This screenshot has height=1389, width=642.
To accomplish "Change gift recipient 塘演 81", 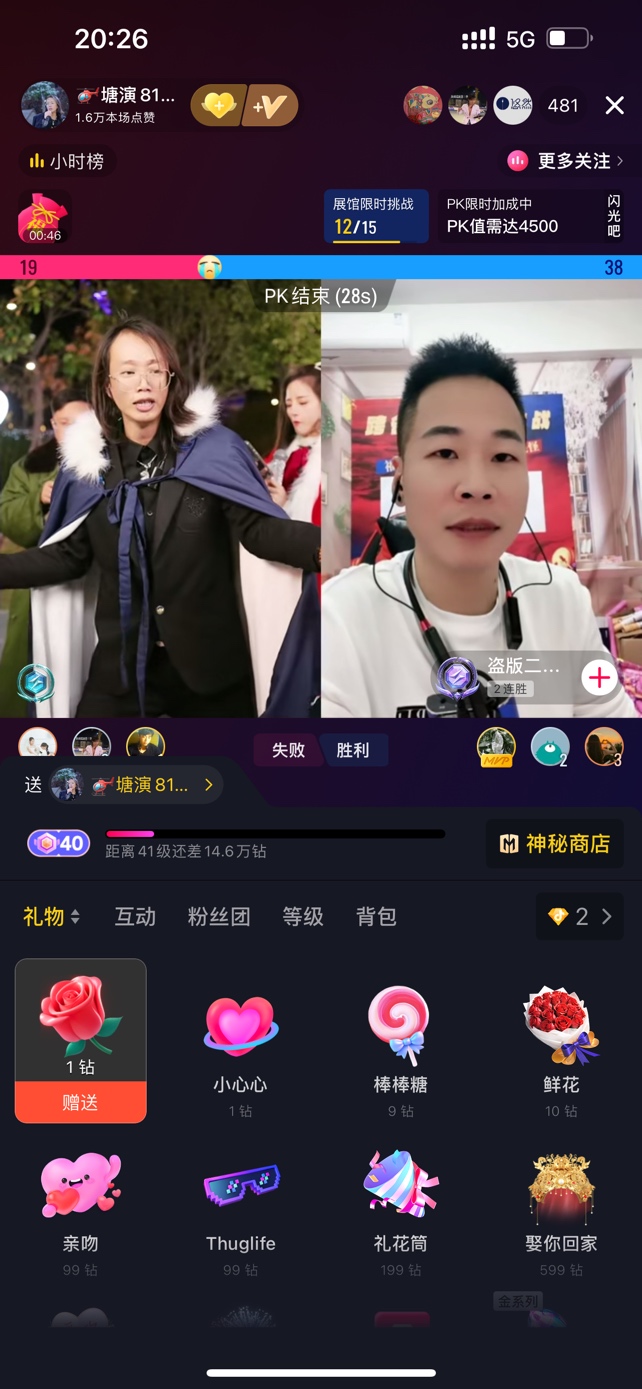I will tap(135, 785).
